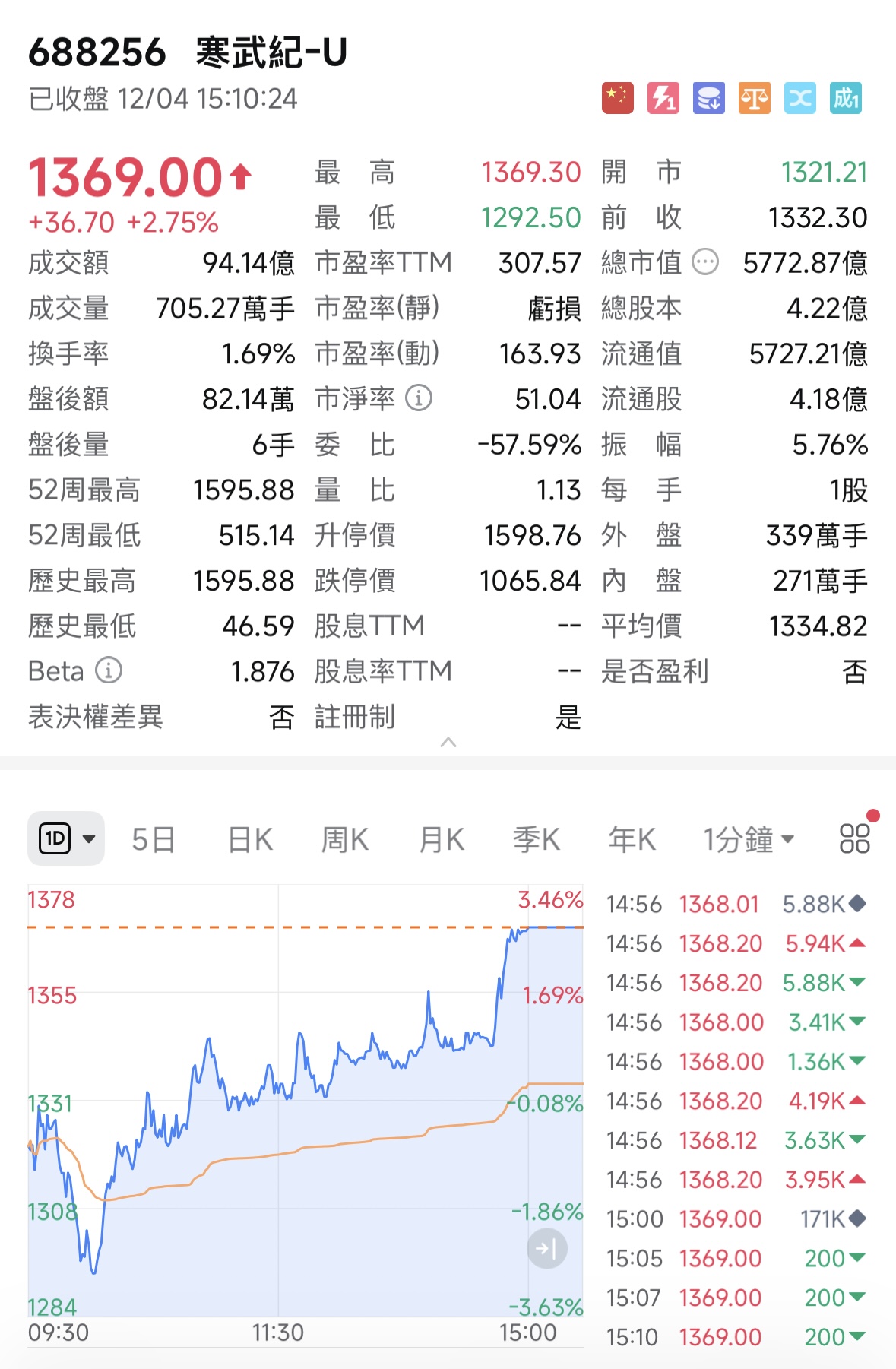Viewport: 896px width, 1369px height.
Task: Switch to the 日K chart tab
Action: tap(249, 840)
